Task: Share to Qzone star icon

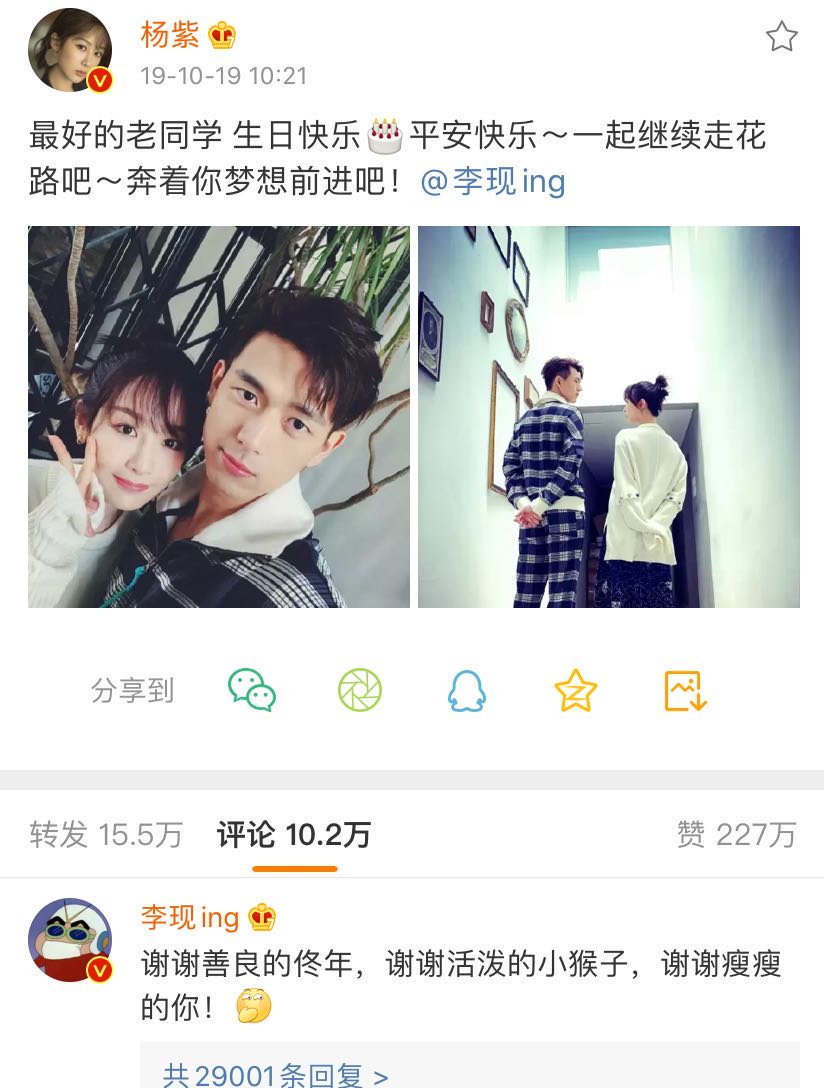Action: tap(575, 690)
